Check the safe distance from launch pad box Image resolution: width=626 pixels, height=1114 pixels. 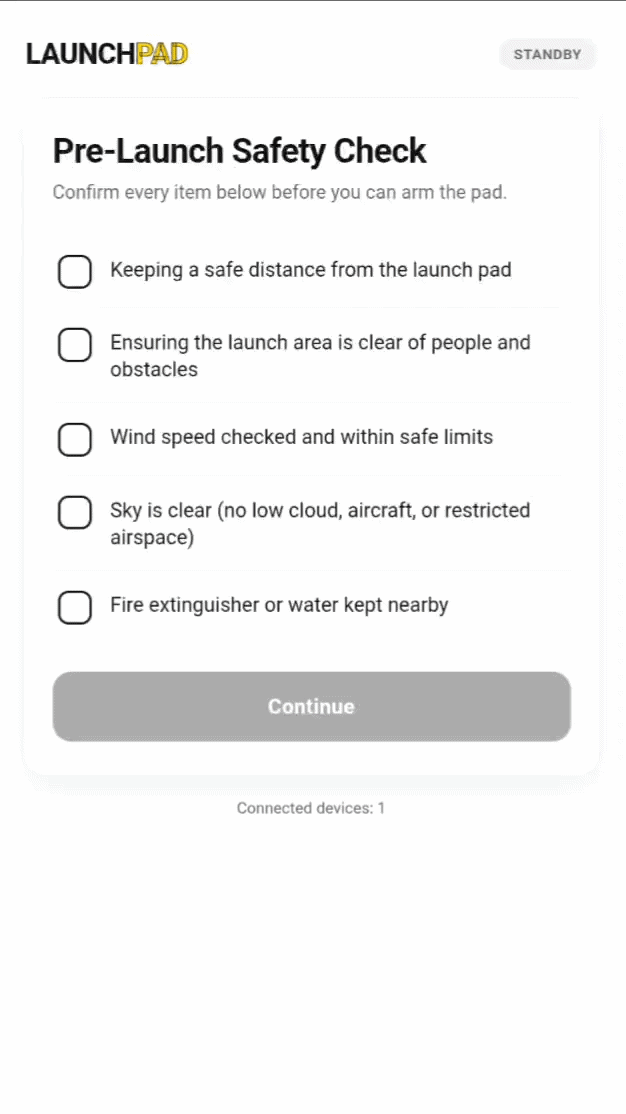point(75,272)
